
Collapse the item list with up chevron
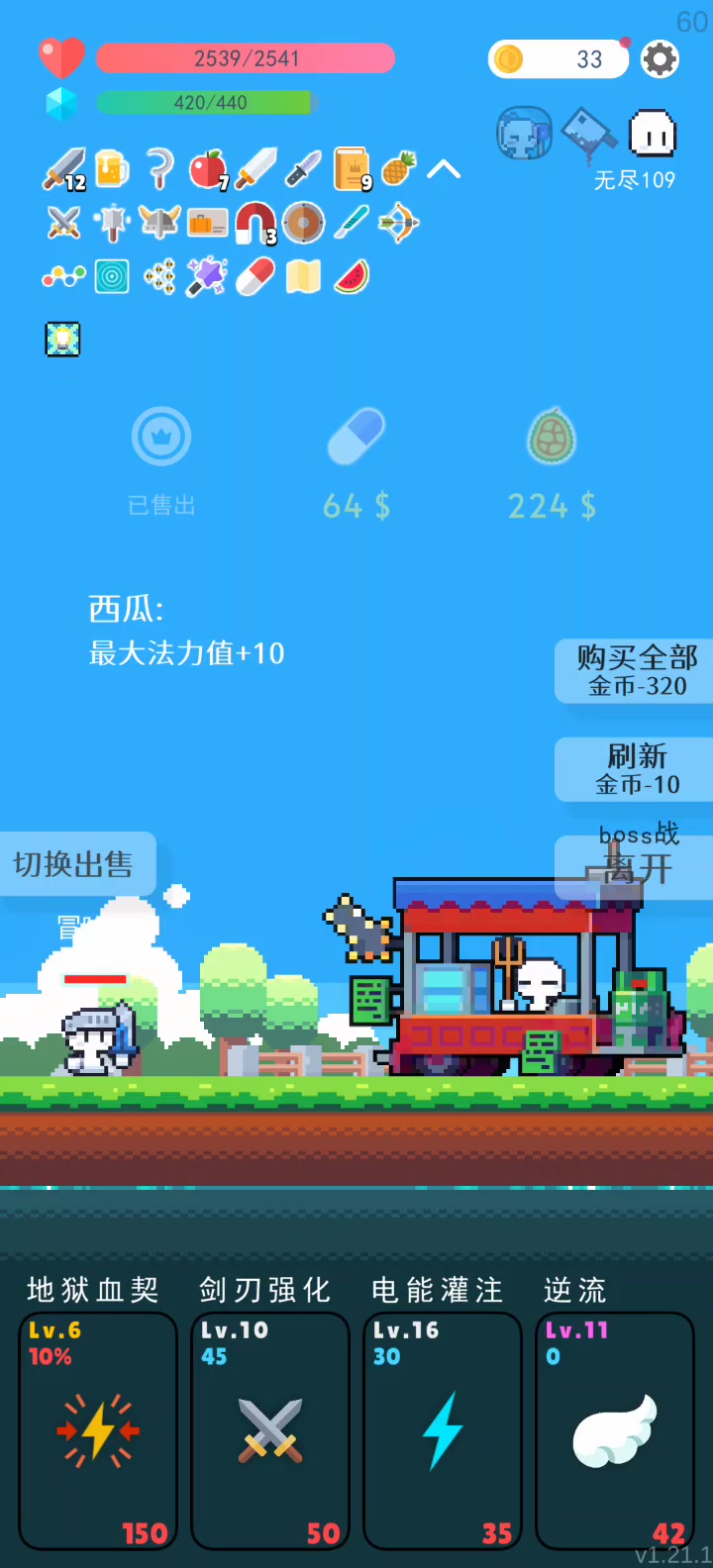(444, 169)
